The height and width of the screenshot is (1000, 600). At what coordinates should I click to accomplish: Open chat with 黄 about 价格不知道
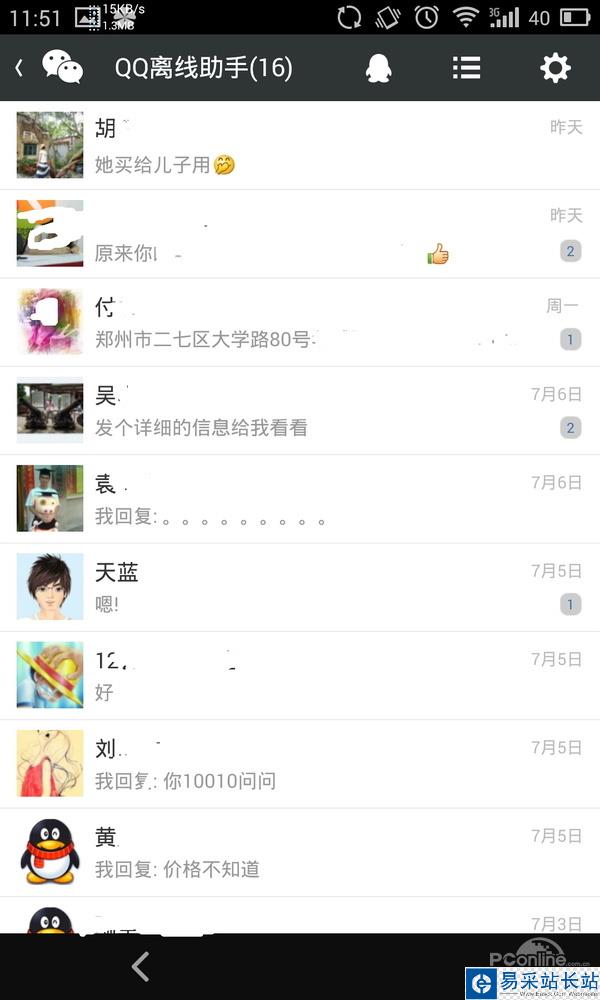point(300,852)
